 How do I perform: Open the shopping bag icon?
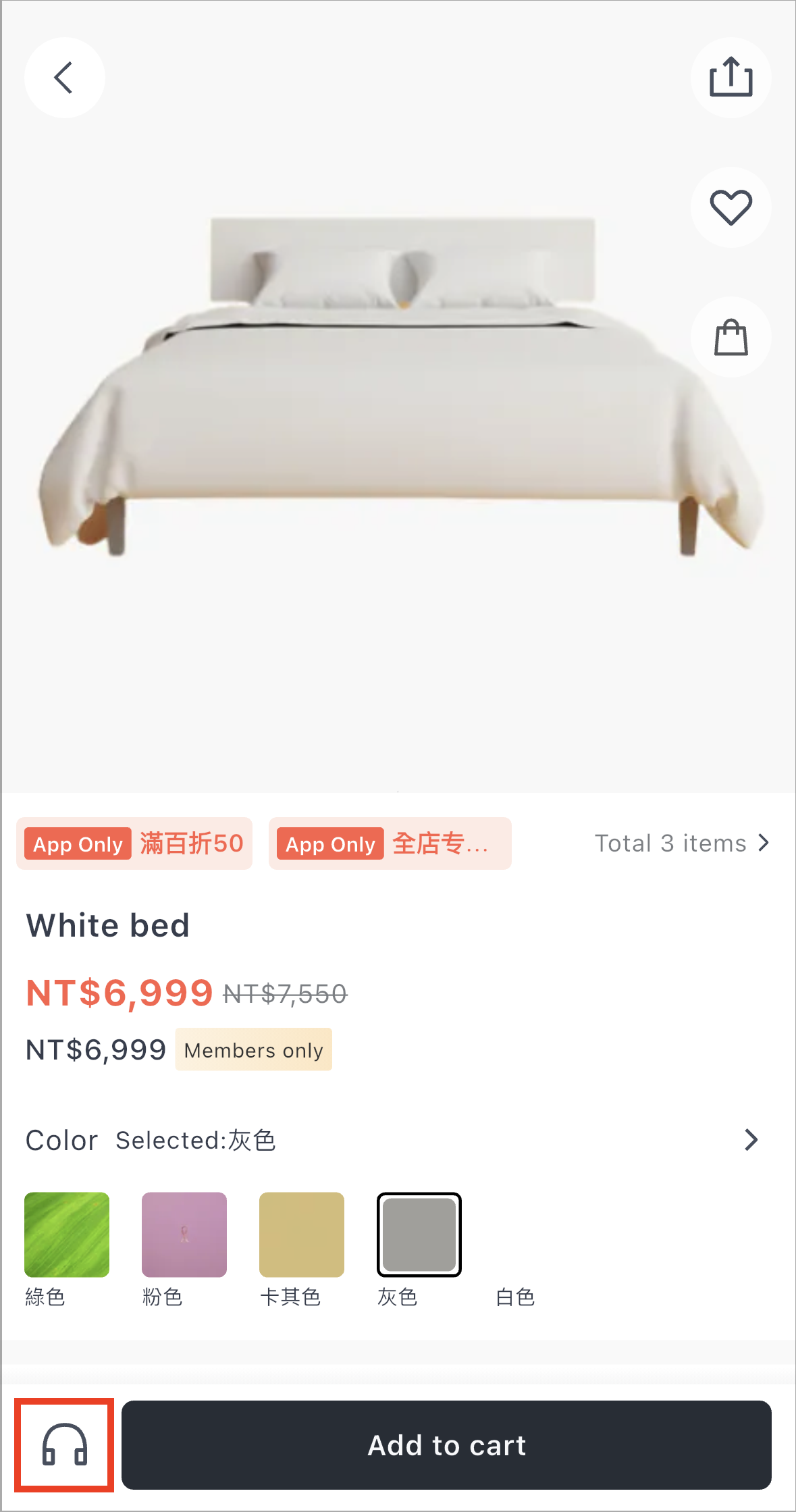[731, 337]
